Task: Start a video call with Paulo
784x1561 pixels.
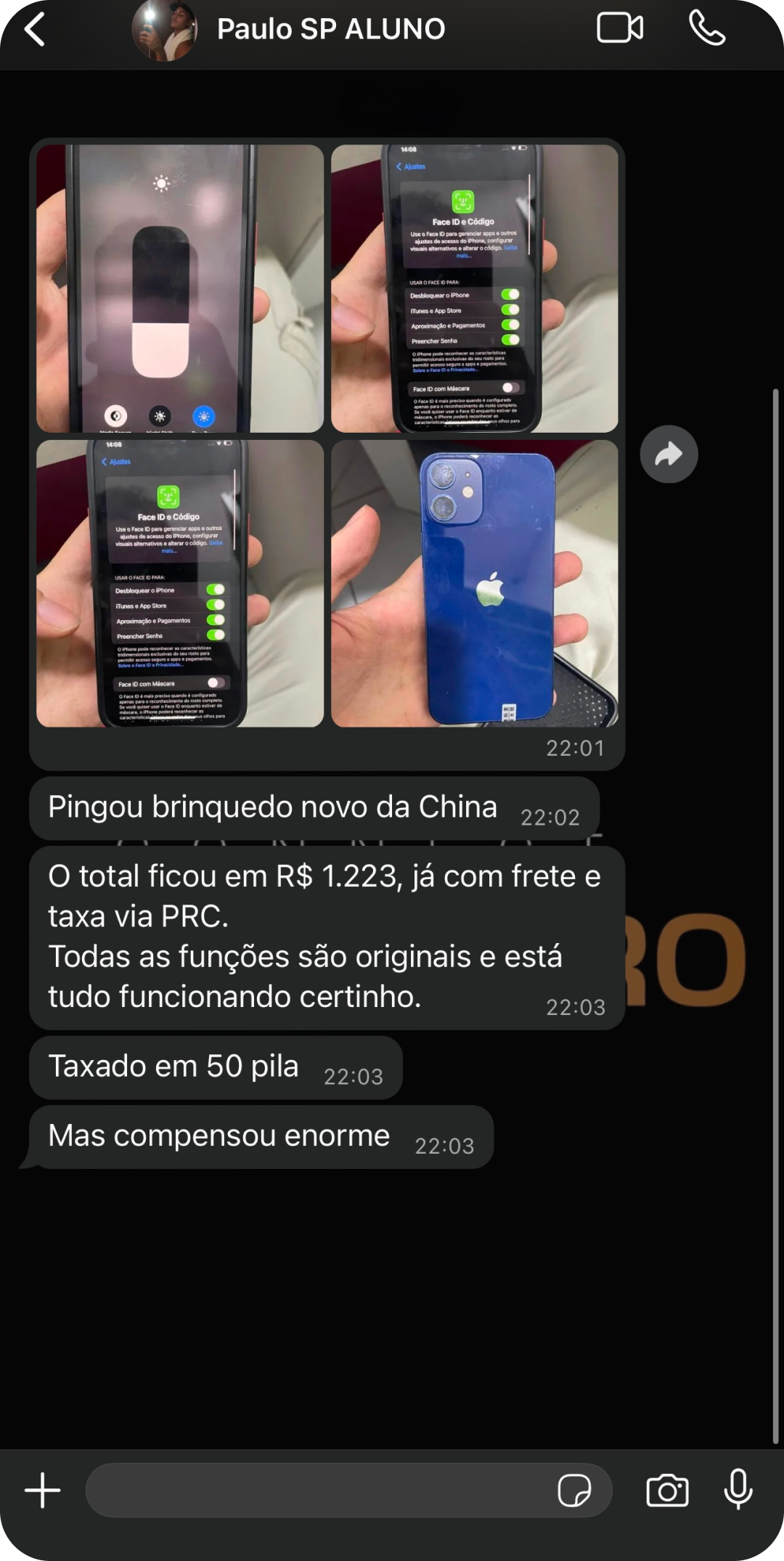Action: point(619,29)
